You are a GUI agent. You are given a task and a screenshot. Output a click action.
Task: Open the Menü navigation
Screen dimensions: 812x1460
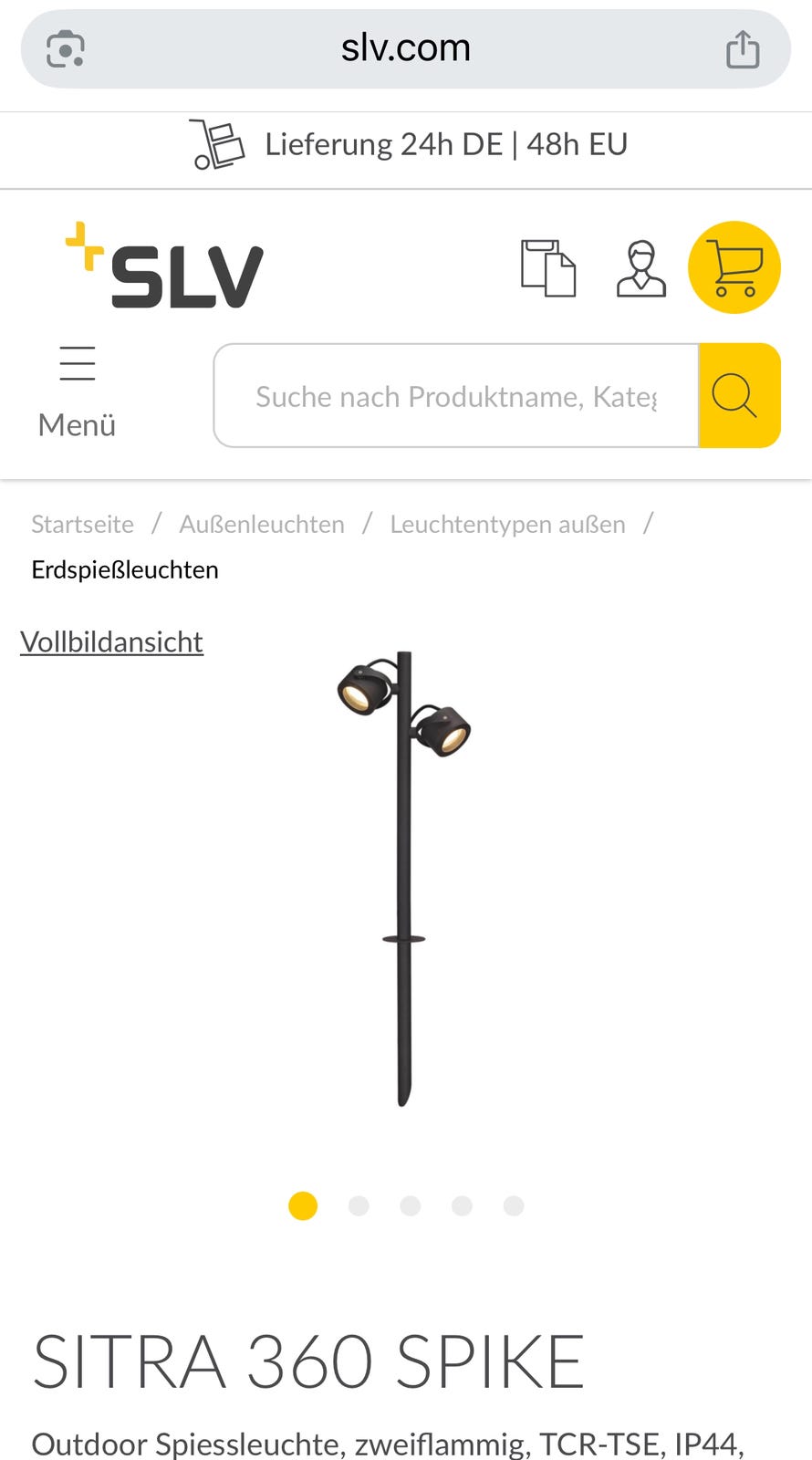[x=76, y=423]
